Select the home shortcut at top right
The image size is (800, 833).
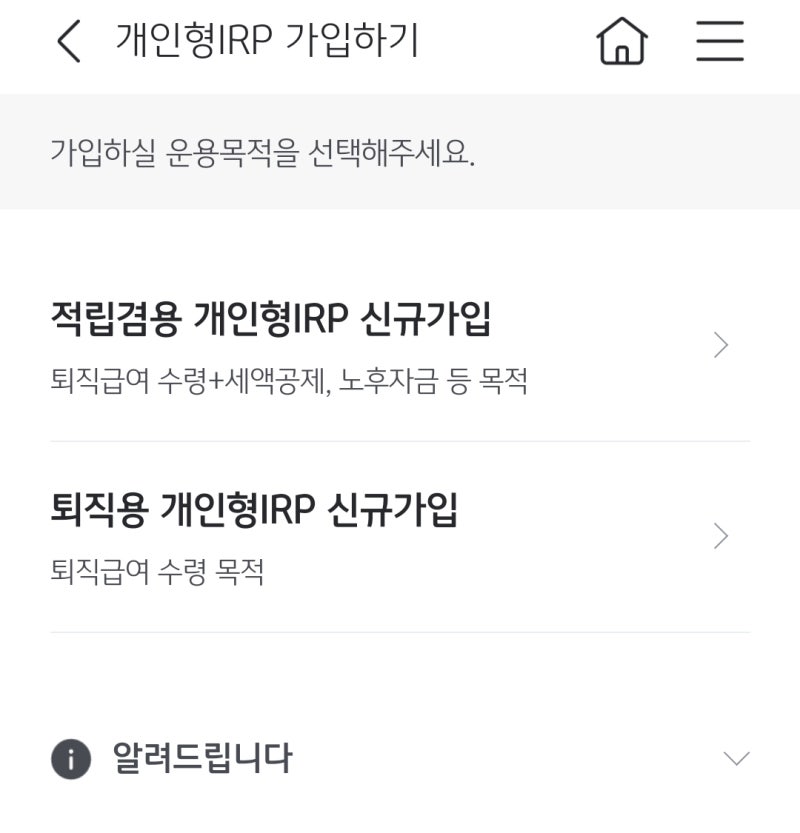[x=620, y=42]
